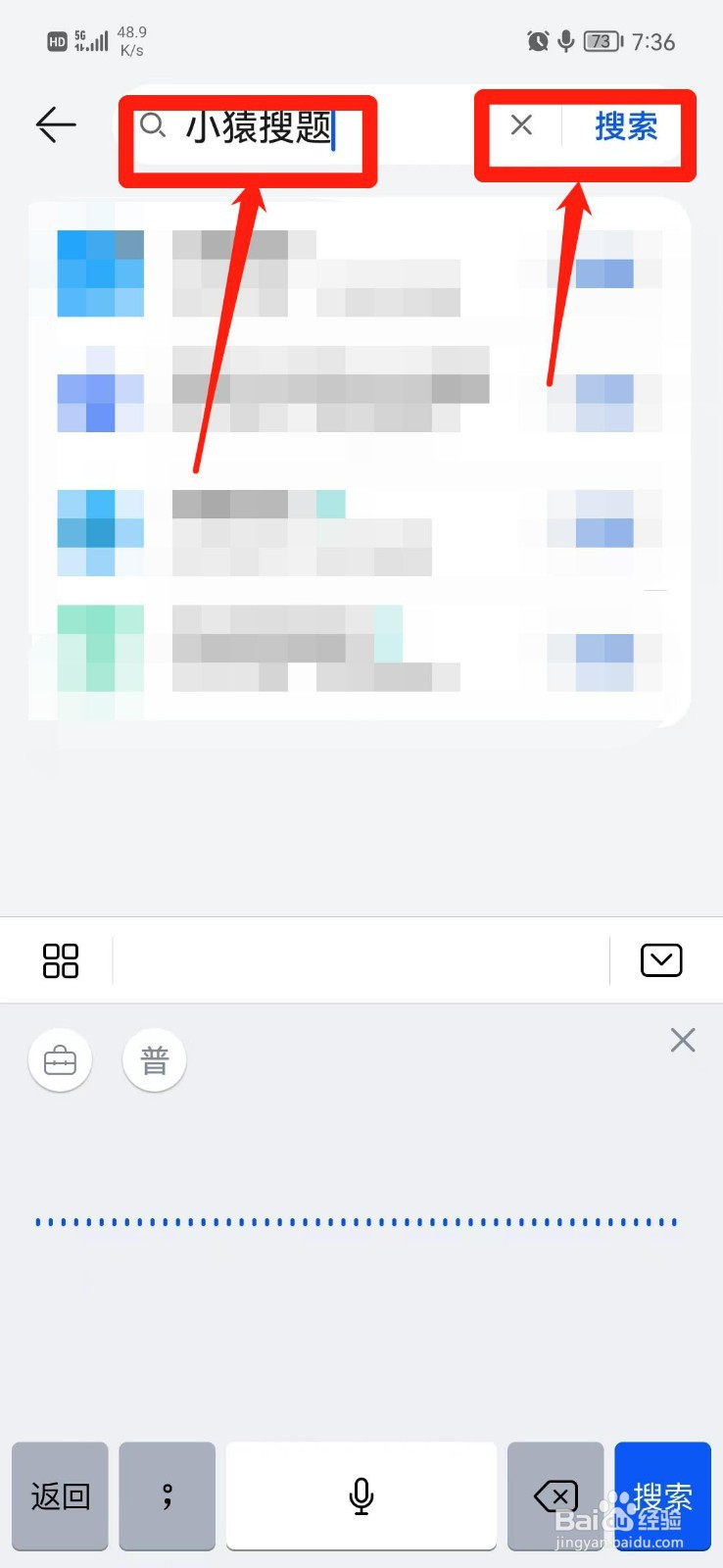Open the briefcase toolbox icon above the keyboard
The height and width of the screenshot is (1568, 723).
click(x=60, y=1059)
